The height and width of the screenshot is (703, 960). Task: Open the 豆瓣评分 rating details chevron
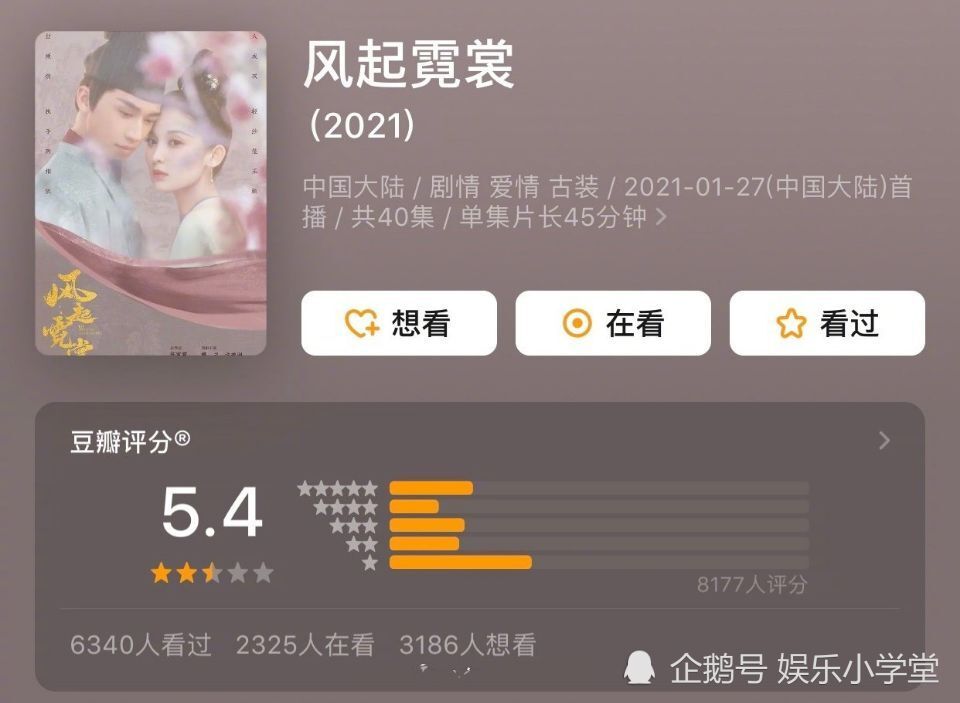883,441
